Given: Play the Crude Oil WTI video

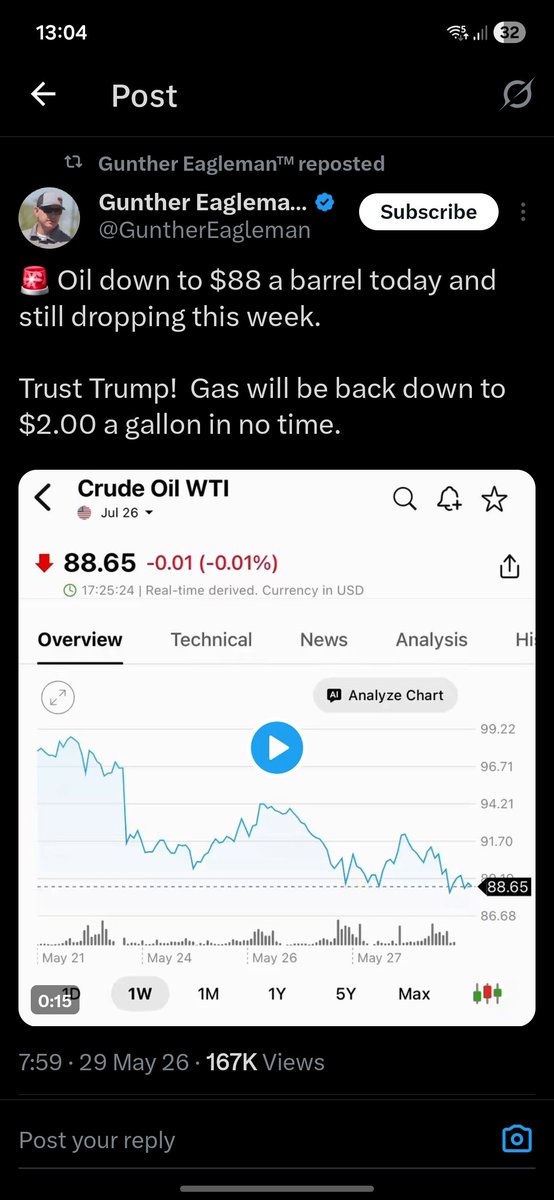Looking at the screenshot, I should [x=277, y=748].
